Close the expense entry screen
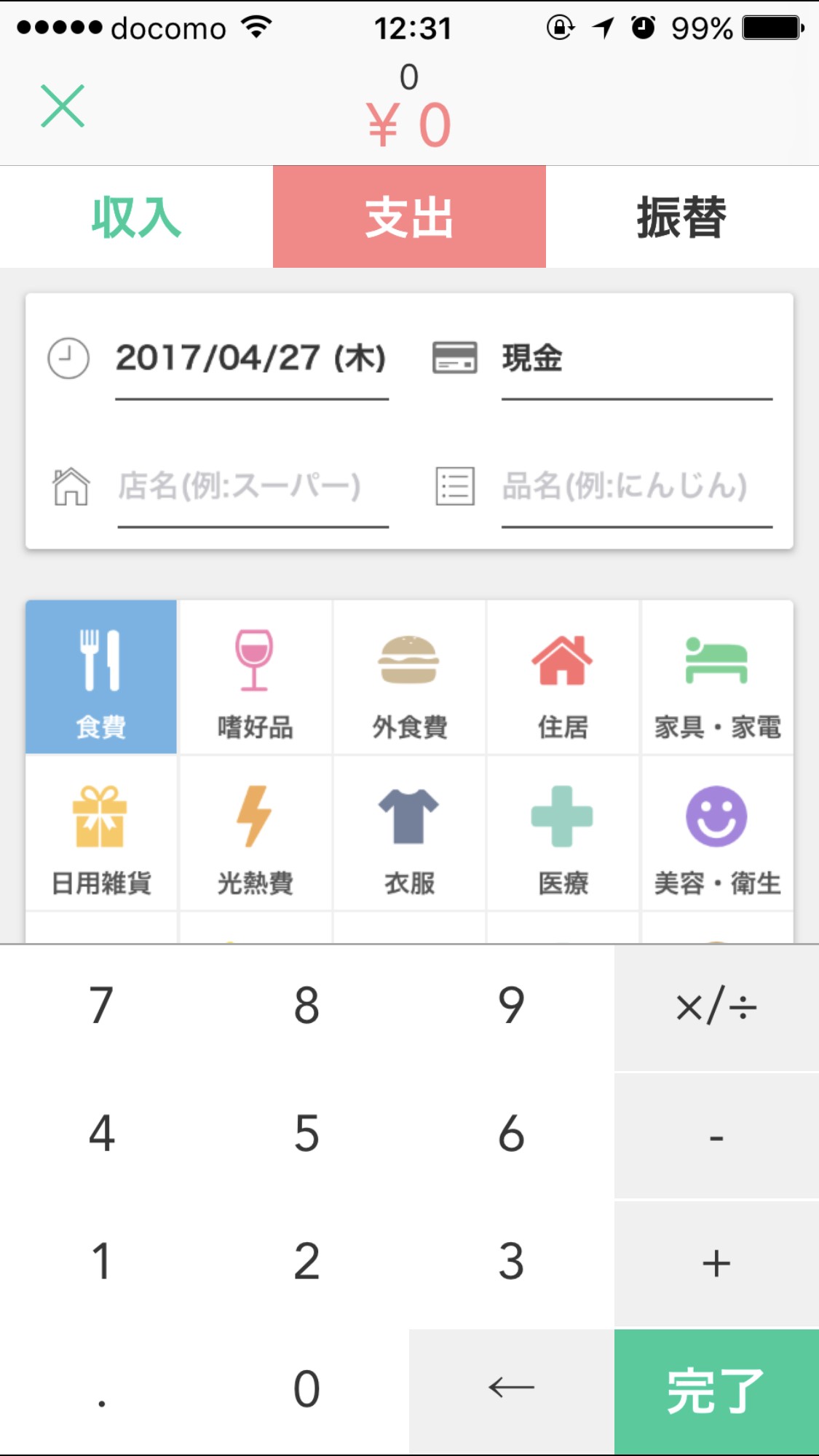The image size is (819, 1456). (x=63, y=106)
